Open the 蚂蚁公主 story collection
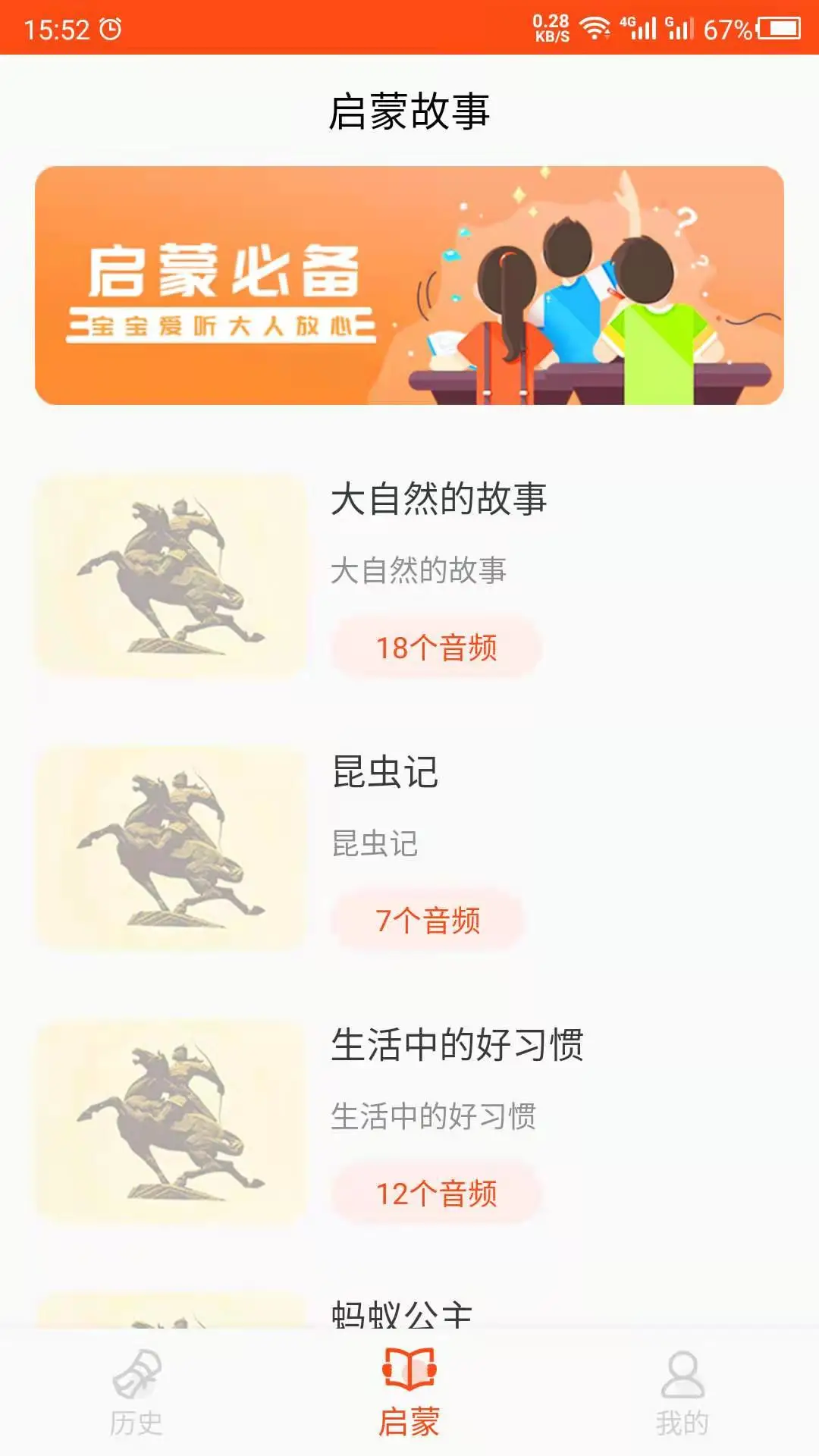This screenshot has width=819, height=1456. pos(402,1312)
